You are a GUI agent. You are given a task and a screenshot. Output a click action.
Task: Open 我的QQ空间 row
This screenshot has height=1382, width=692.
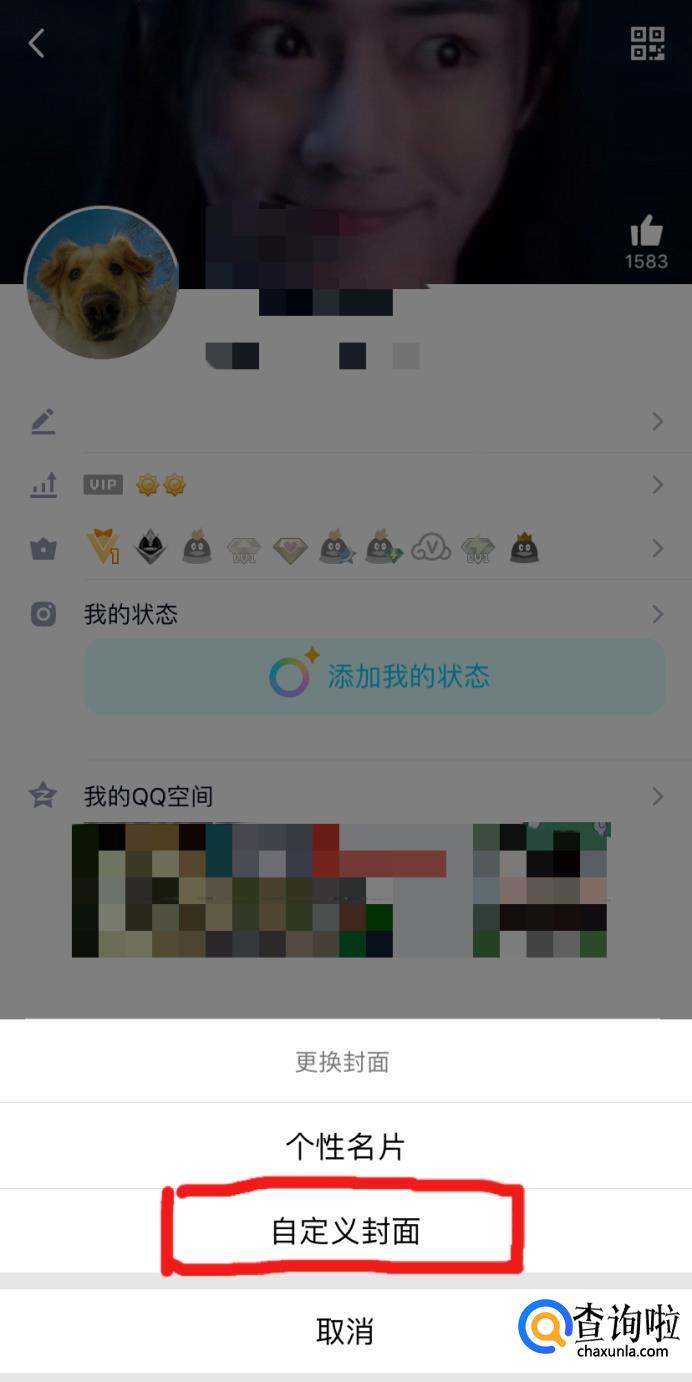[346, 797]
